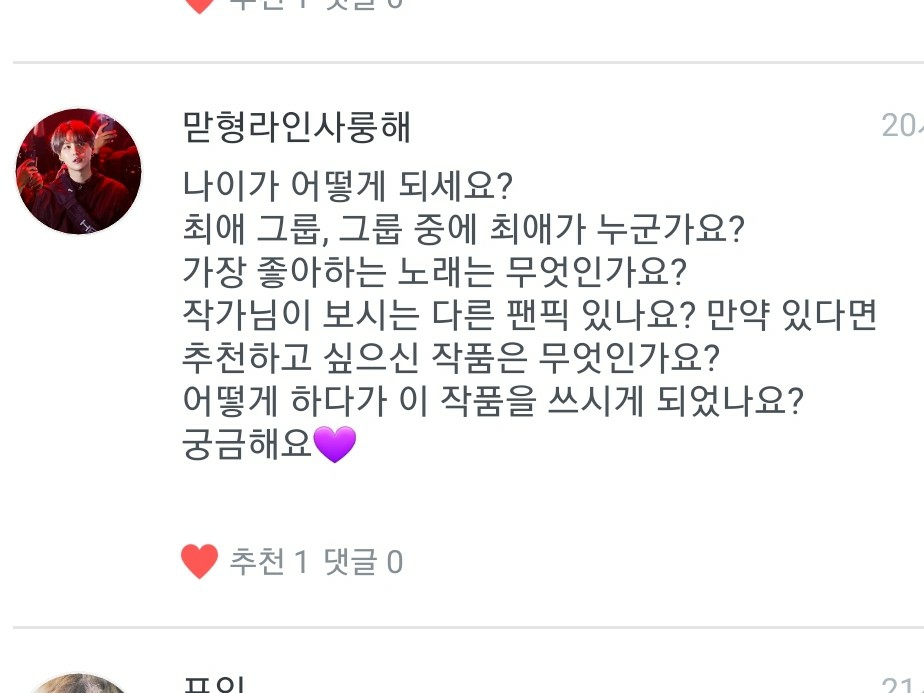Open 맏형라인사룽해's profile picture

click(x=78, y=171)
